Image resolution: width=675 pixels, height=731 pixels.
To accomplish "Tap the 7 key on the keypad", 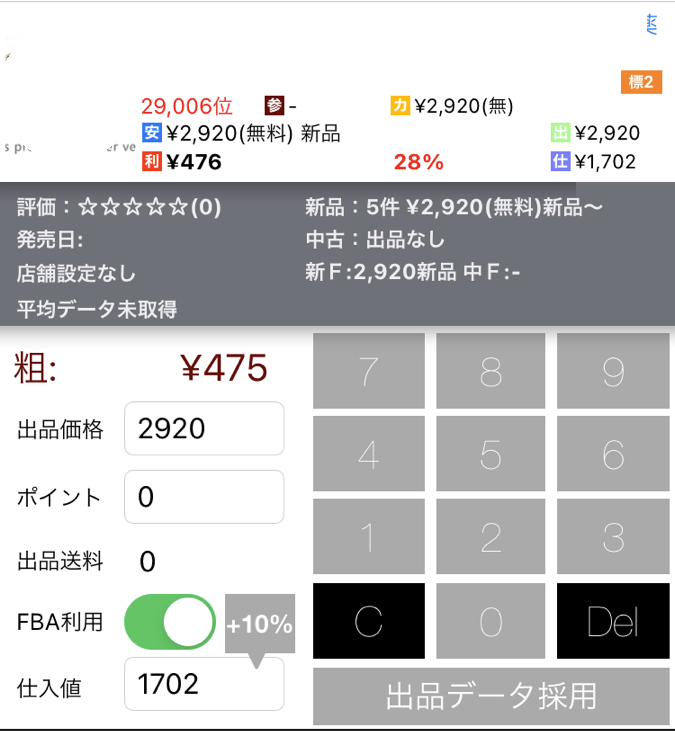I will [369, 371].
